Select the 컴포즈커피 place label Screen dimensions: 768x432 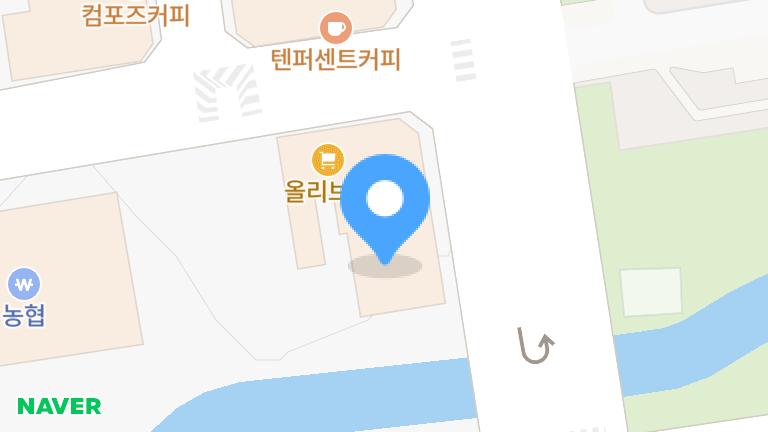pos(136,16)
